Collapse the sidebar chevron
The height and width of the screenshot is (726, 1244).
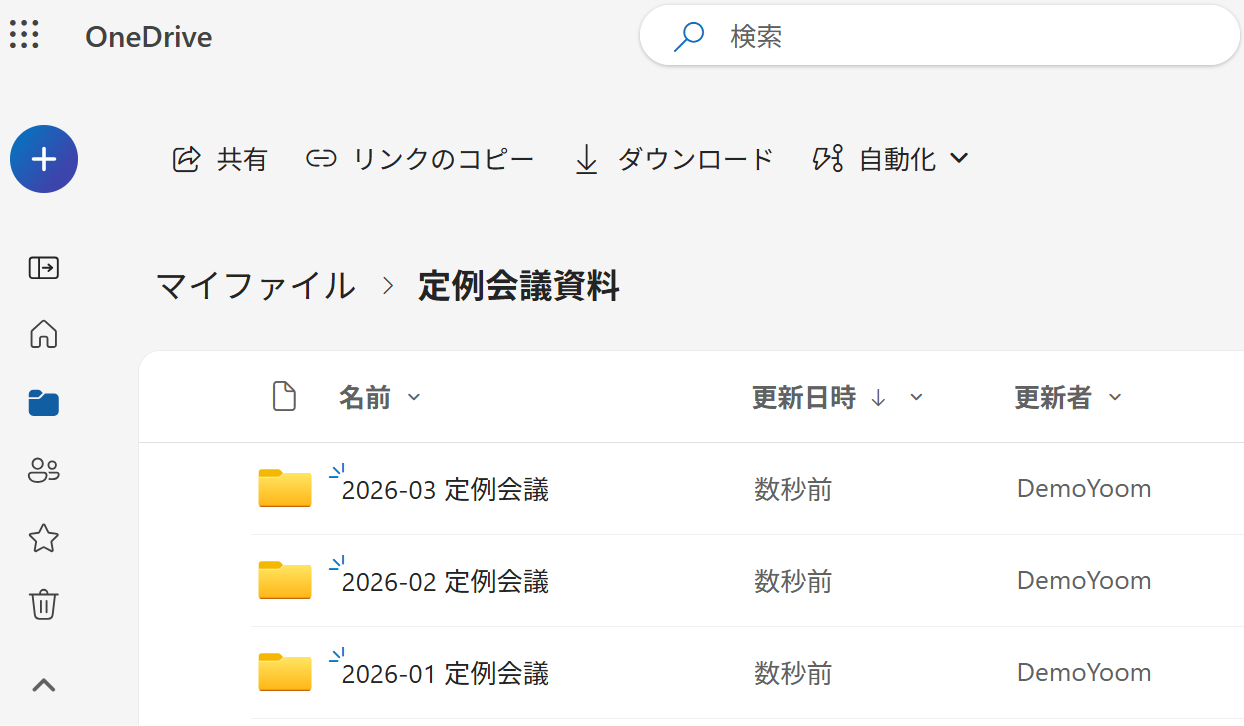click(44, 686)
